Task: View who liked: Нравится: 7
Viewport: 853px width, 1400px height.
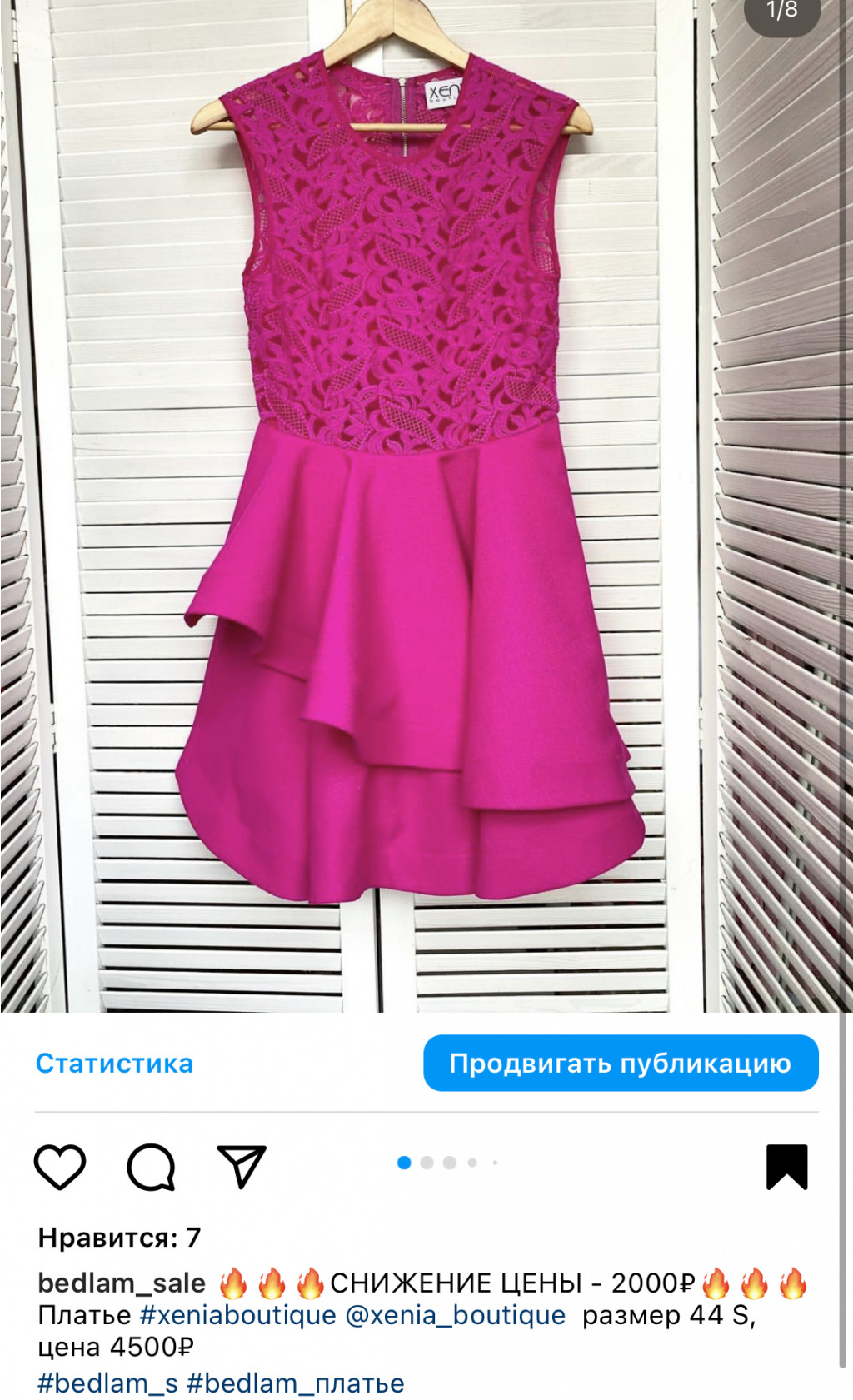Action: pyautogui.click(x=119, y=1238)
